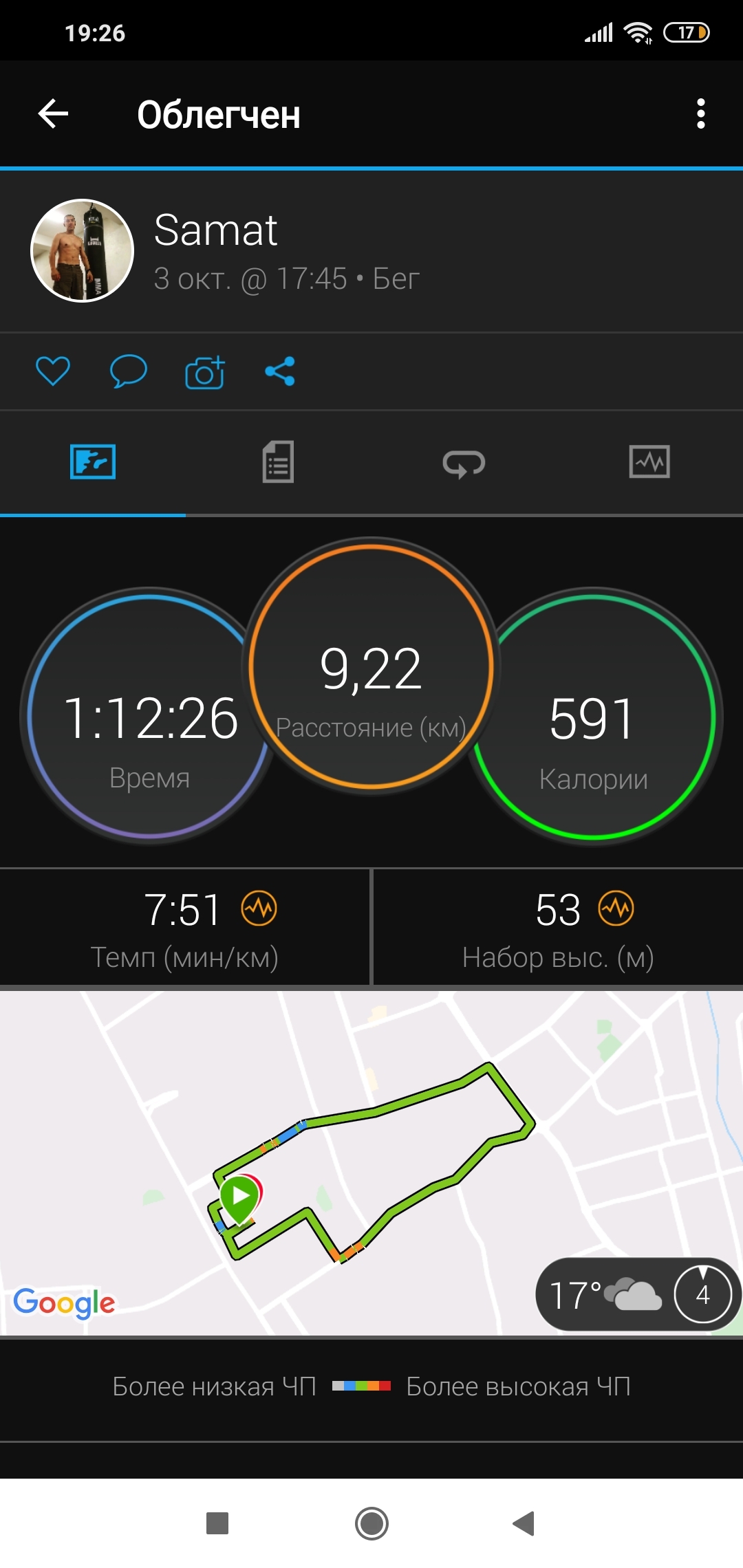
Task: Open the three-dot overflow menu
Action: tap(700, 113)
